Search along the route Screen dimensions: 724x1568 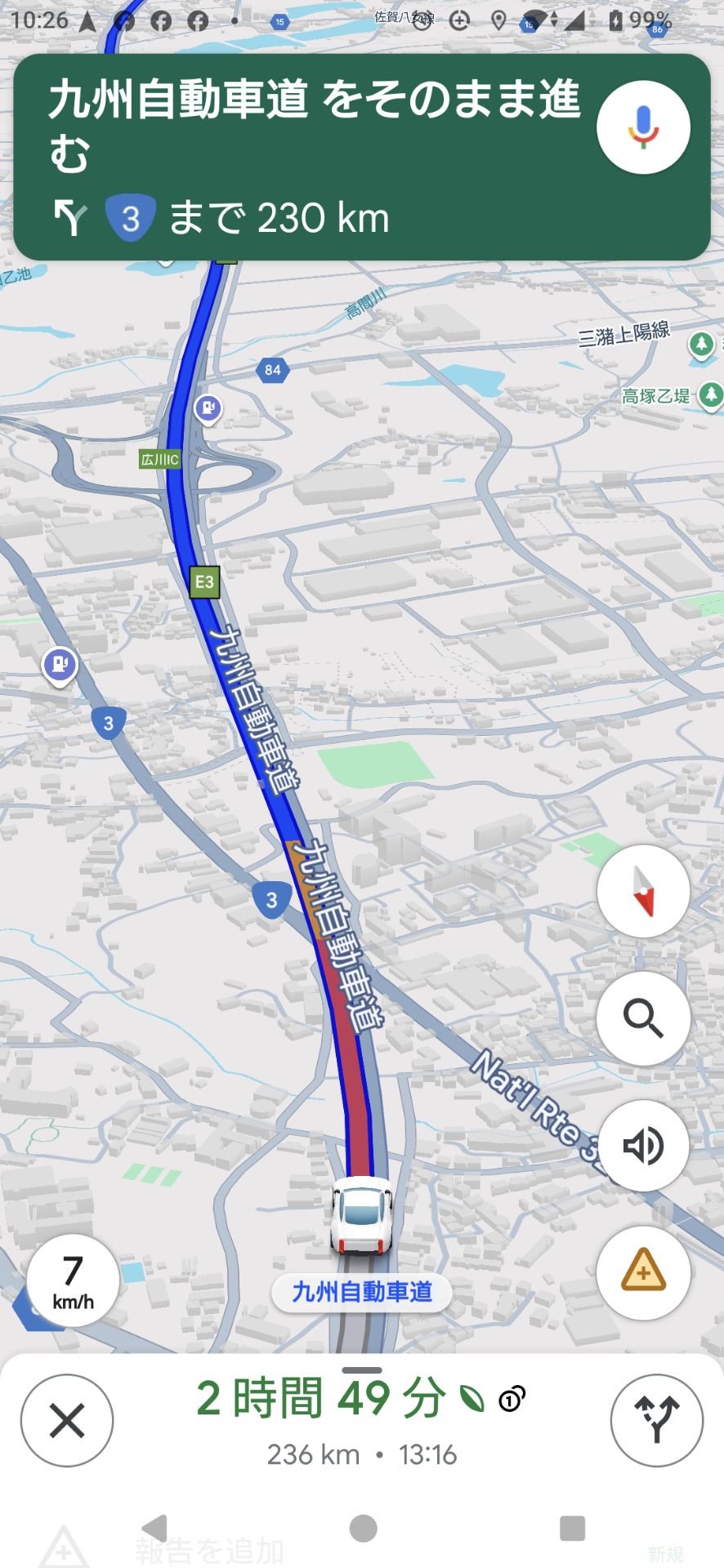(643, 1018)
